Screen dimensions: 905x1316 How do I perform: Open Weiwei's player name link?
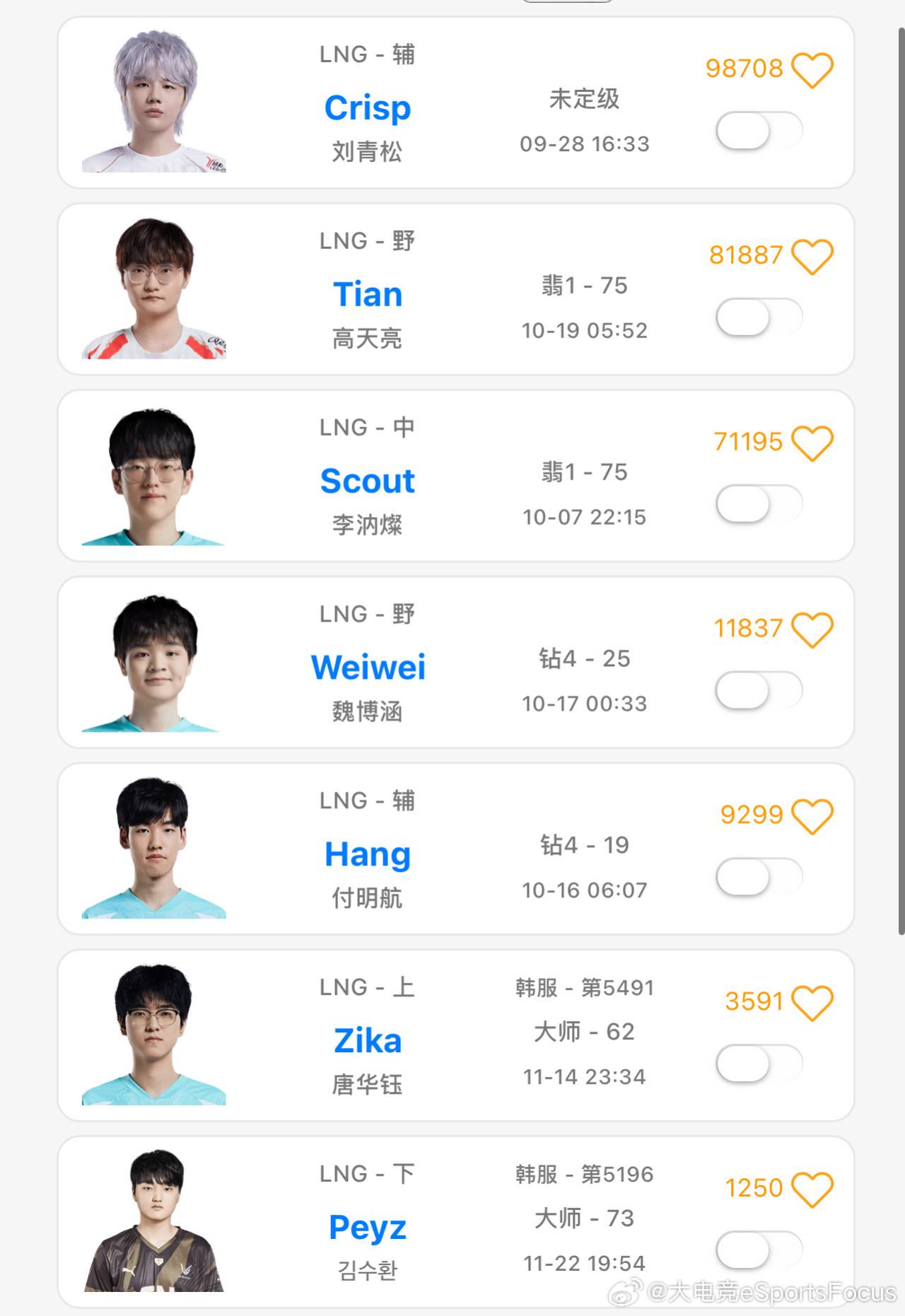pos(368,668)
